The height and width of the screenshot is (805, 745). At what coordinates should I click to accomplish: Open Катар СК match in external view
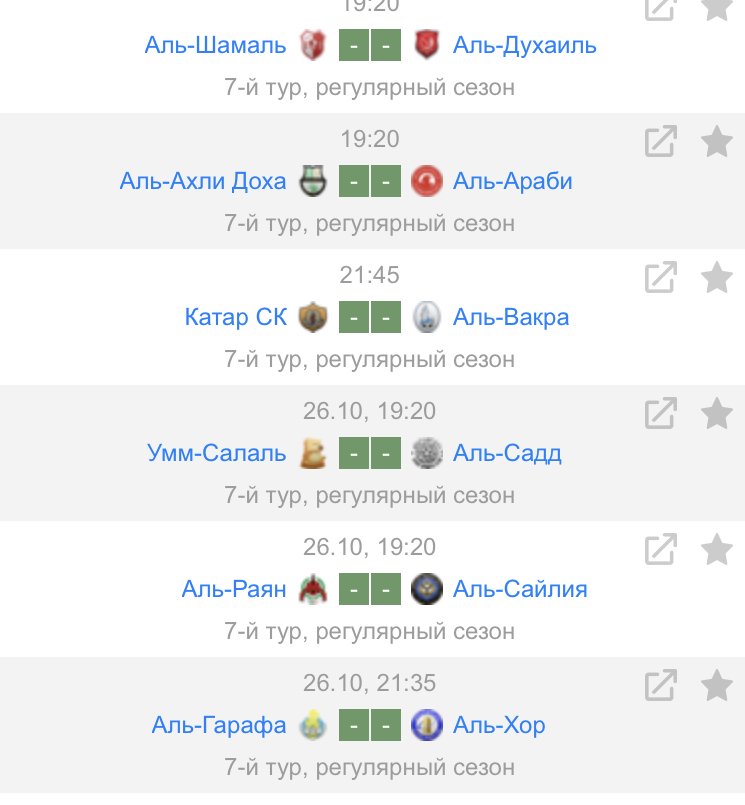coord(661,277)
